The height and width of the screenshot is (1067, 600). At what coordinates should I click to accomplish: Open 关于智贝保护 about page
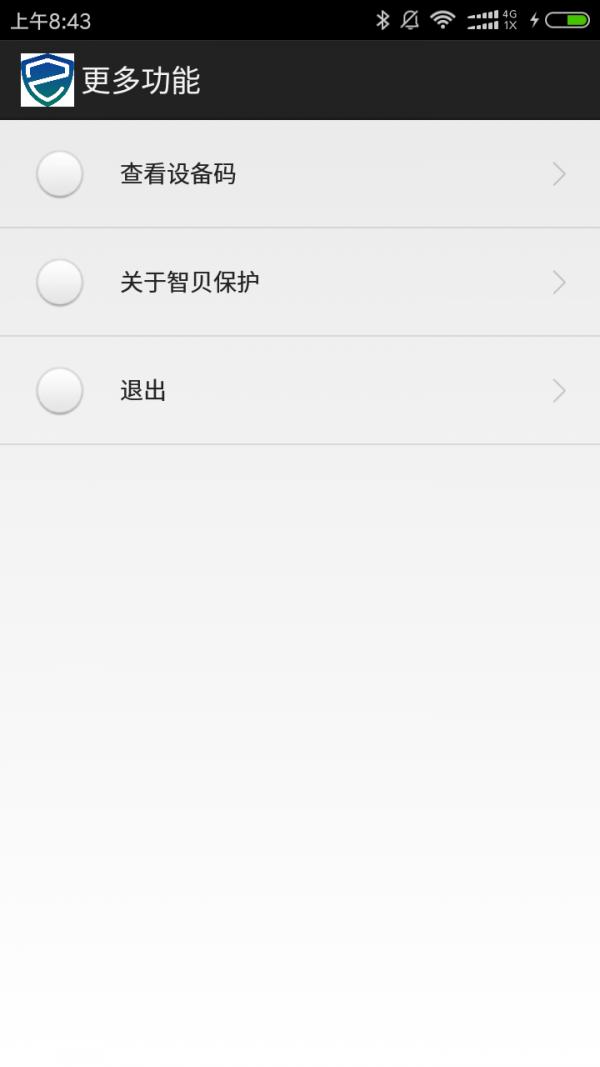coord(300,283)
